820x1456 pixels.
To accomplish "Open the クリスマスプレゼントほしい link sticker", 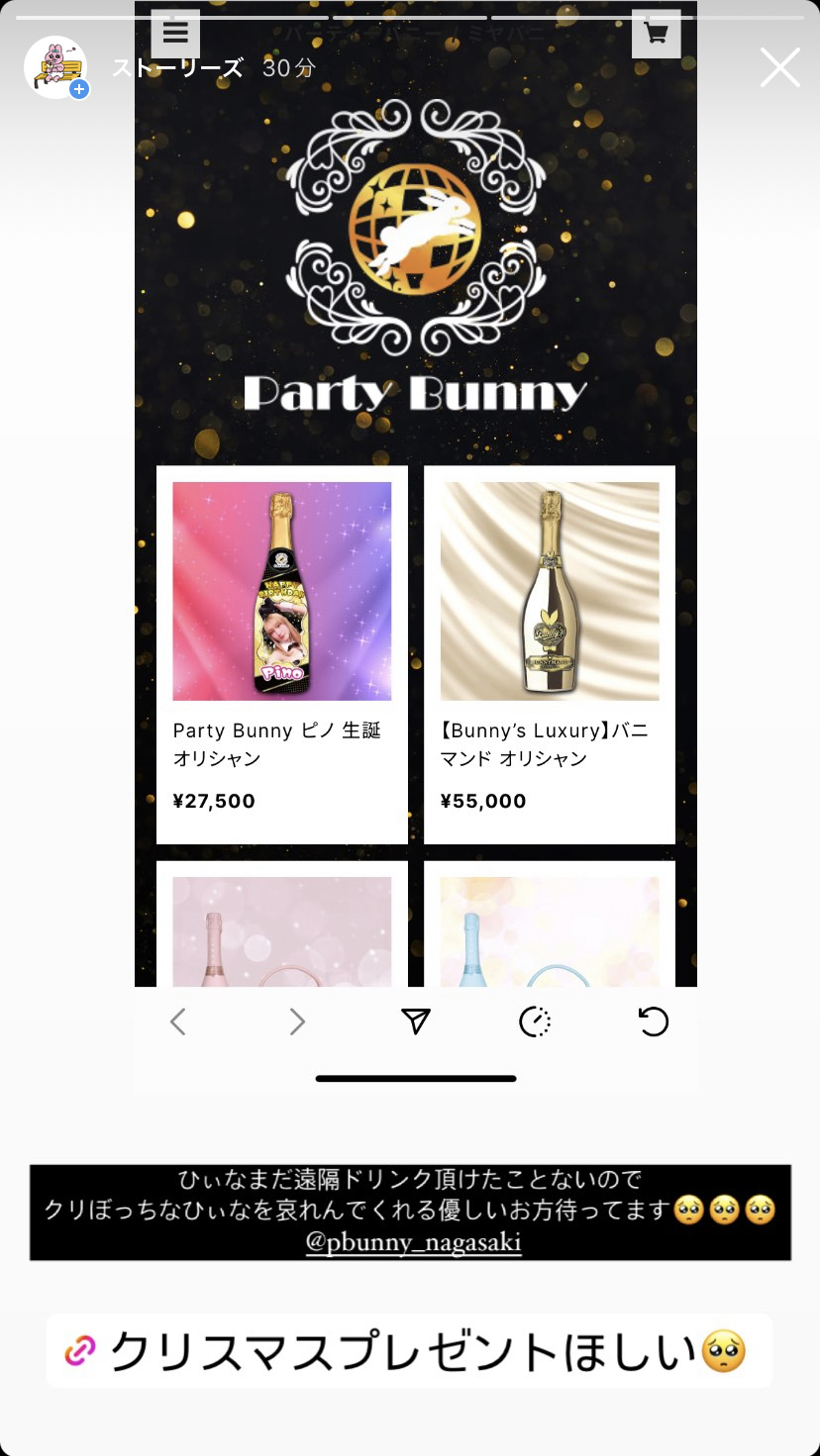I will click(x=409, y=1351).
